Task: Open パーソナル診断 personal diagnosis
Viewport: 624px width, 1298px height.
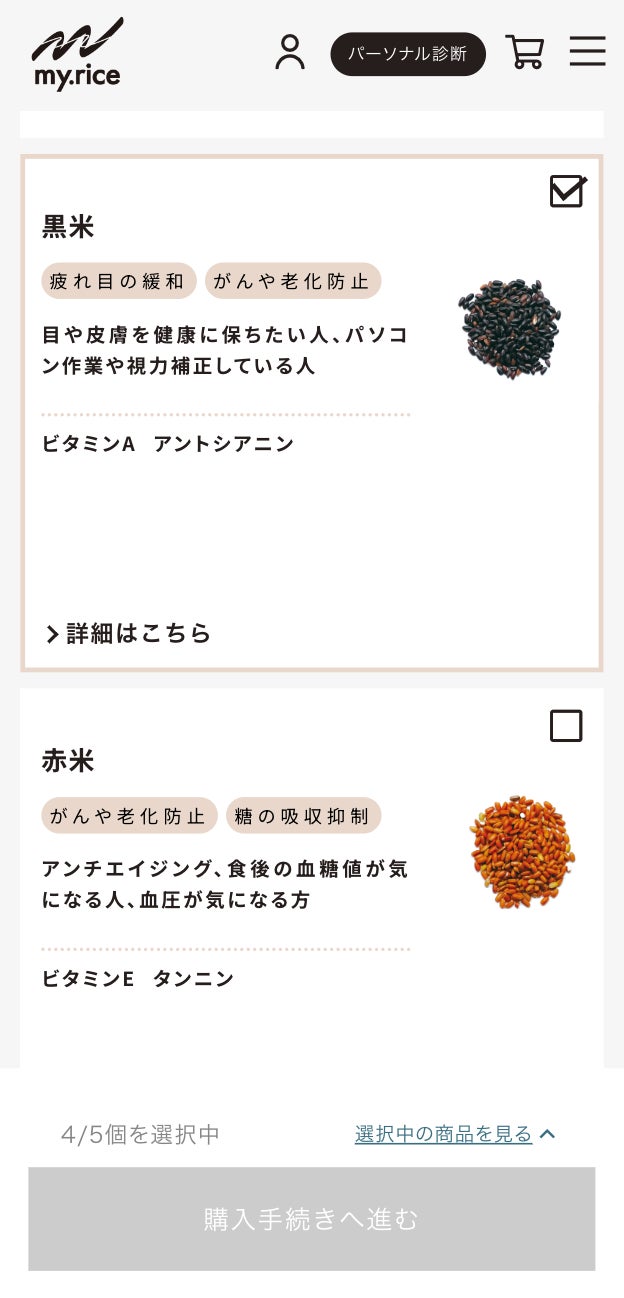Action: click(x=407, y=54)
